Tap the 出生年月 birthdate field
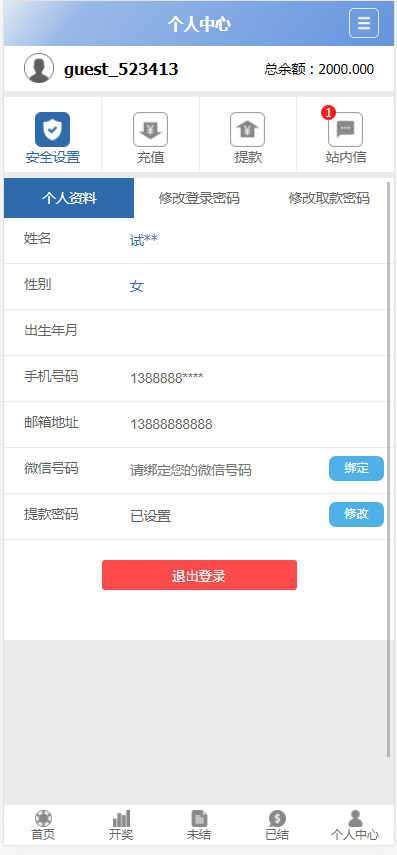The height and width of the screenshot is (855, 397). point(198,333)
